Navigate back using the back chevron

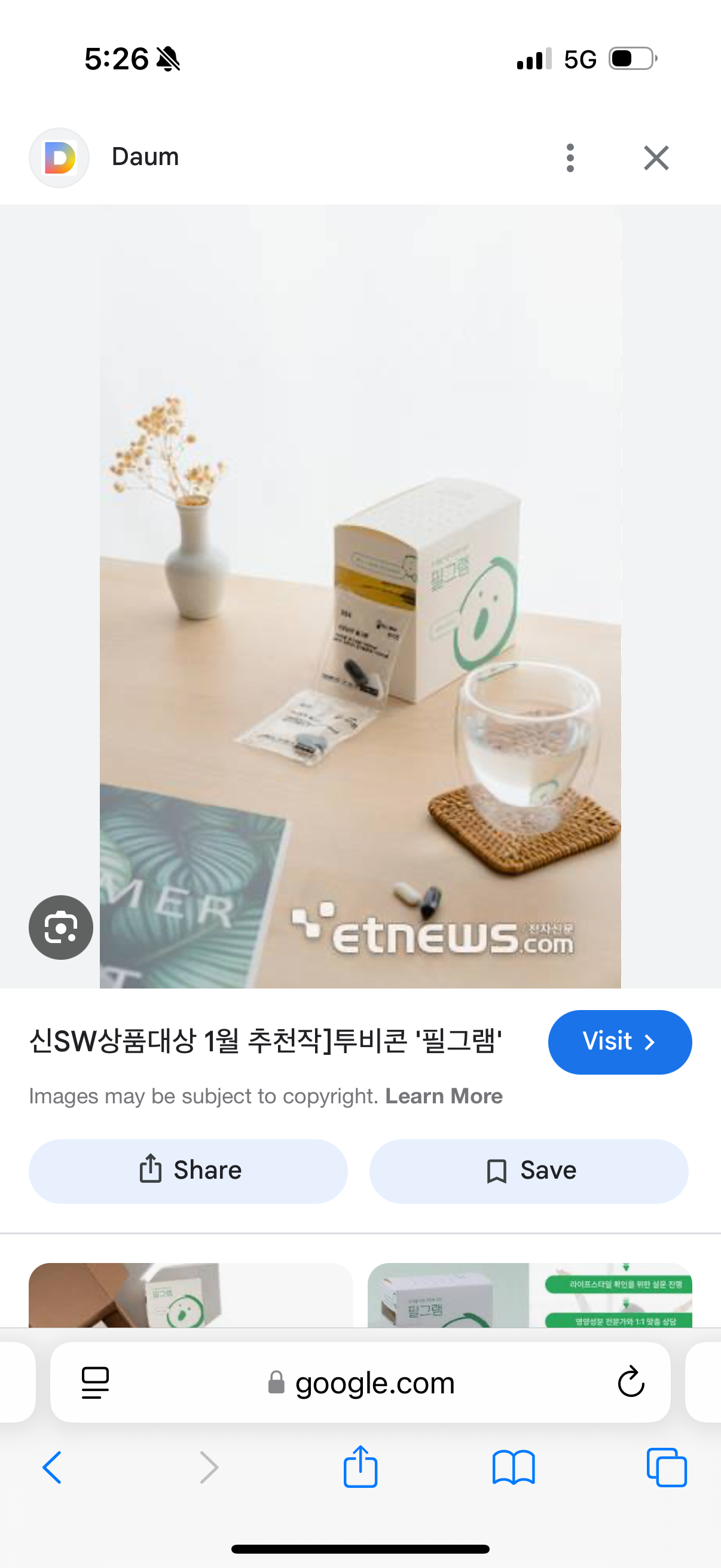coord(53,1467)
